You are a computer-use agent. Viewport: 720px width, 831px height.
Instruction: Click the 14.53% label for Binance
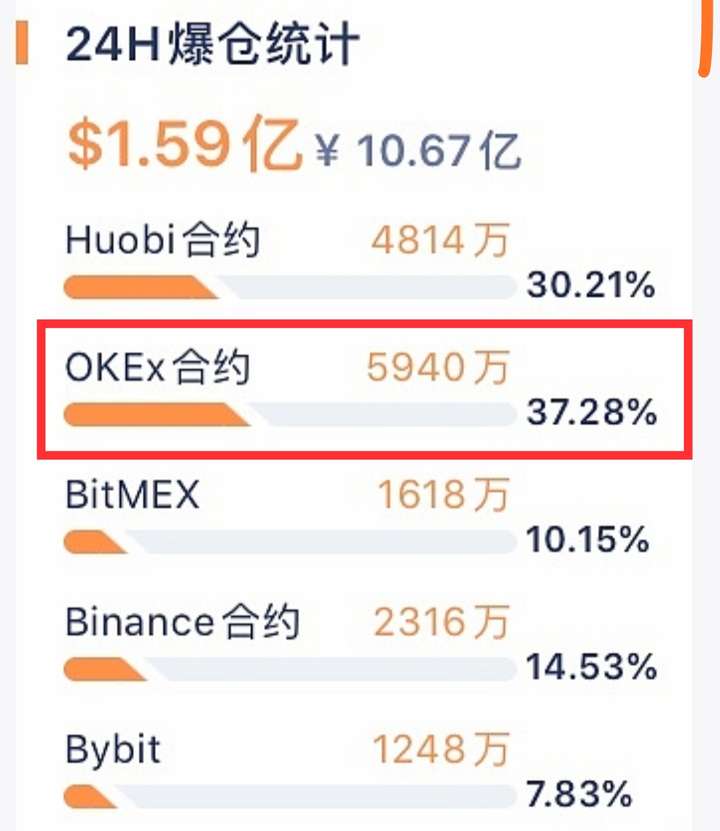pyautogui.click(x=588, y=664)
